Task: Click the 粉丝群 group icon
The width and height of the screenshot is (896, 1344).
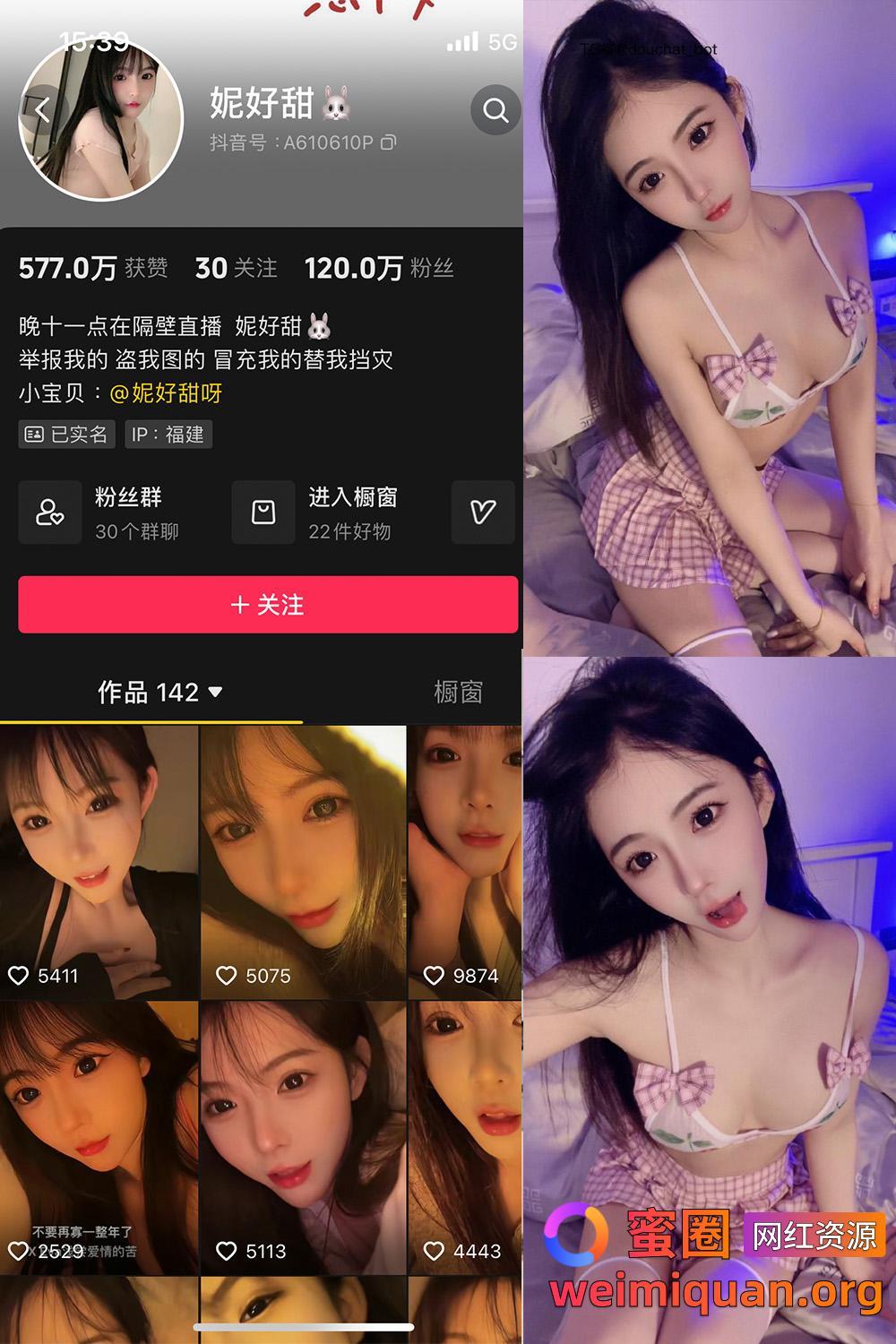Action: [50, 513]
